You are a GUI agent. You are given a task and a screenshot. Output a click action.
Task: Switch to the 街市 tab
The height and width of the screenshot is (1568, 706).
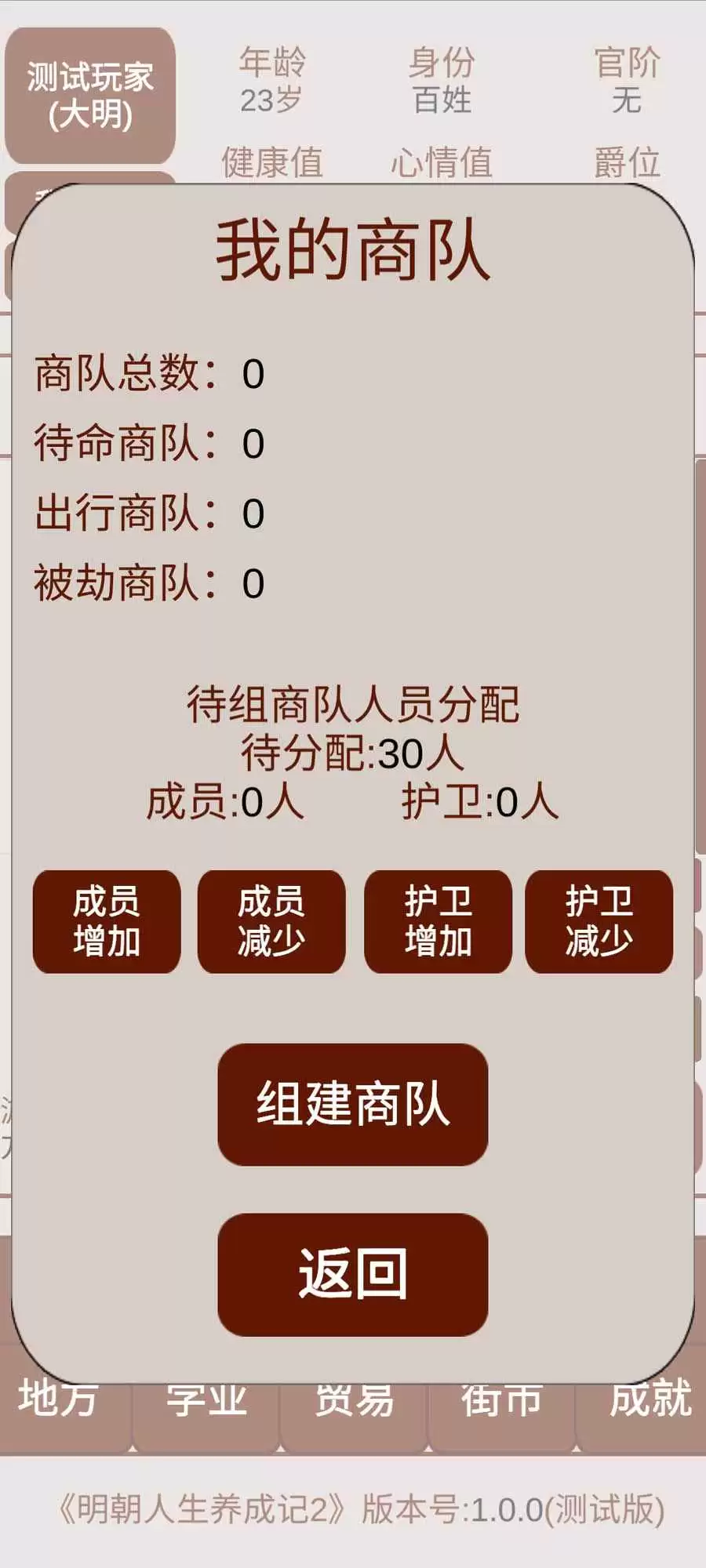click(502, 1405)
